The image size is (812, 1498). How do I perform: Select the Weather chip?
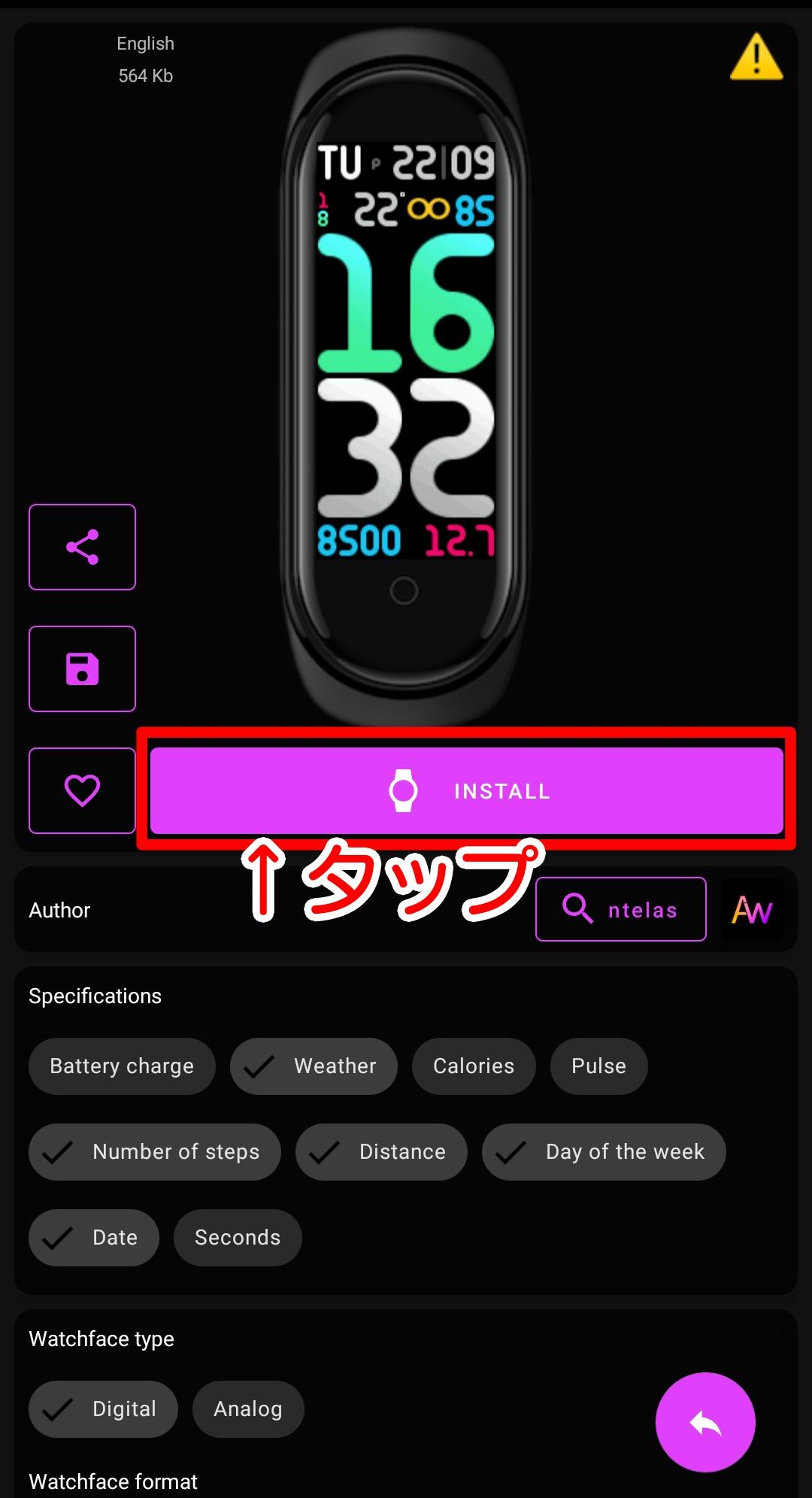(x=314, y=1066)
